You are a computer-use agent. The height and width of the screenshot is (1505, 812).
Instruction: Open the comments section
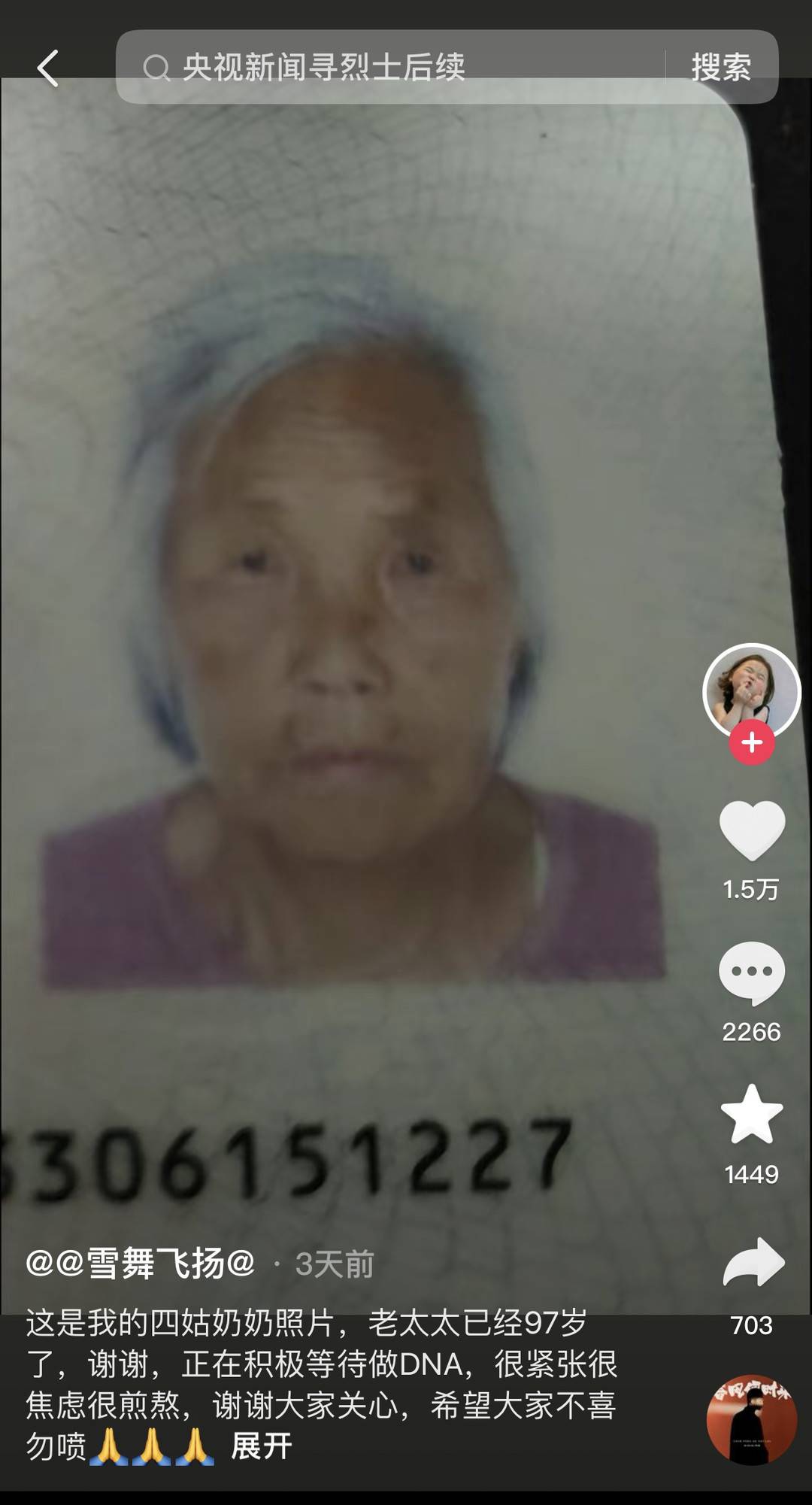tap(751, 972)
